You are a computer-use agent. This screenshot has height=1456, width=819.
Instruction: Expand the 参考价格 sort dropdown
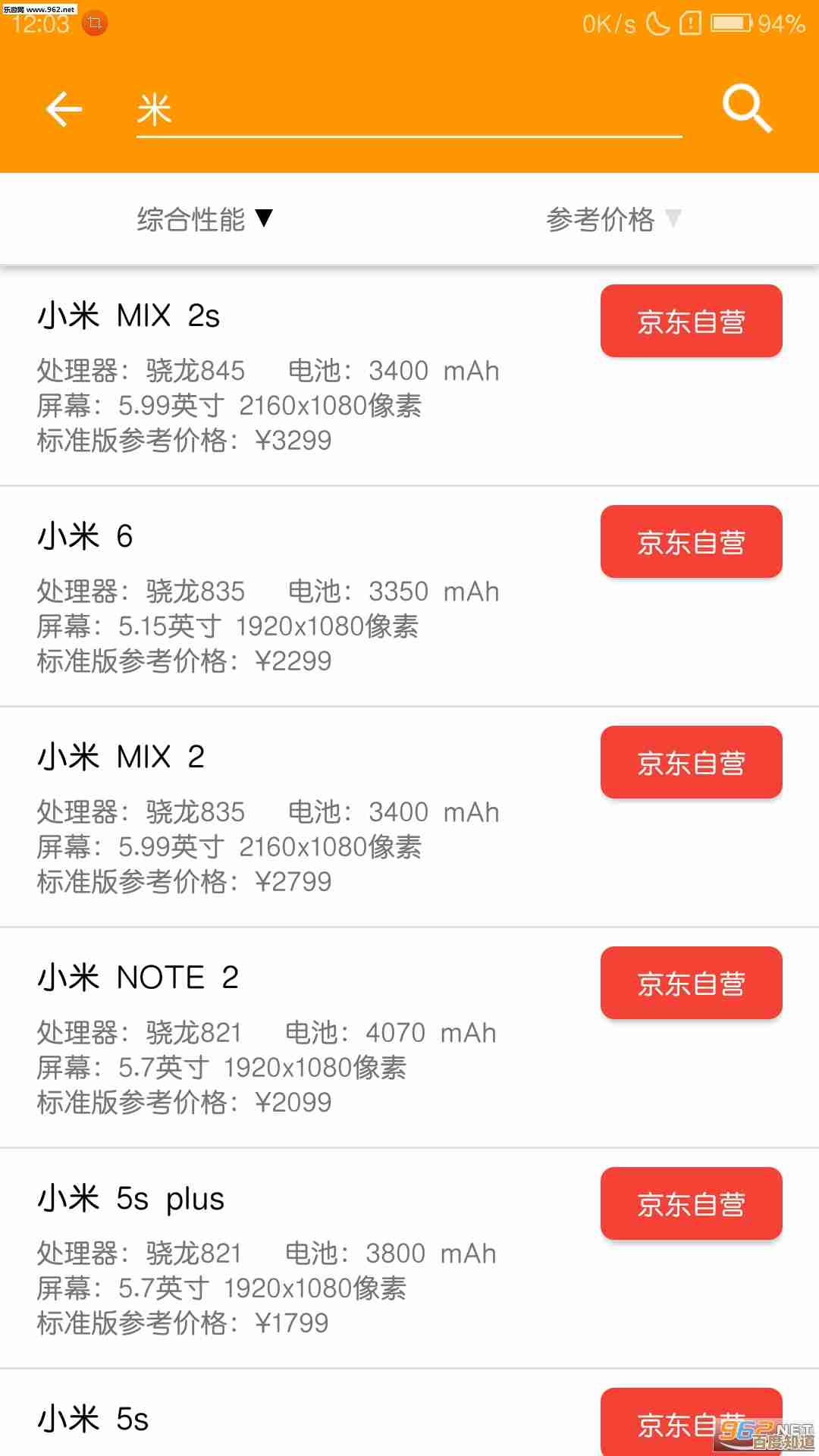[x=613, y=219]
